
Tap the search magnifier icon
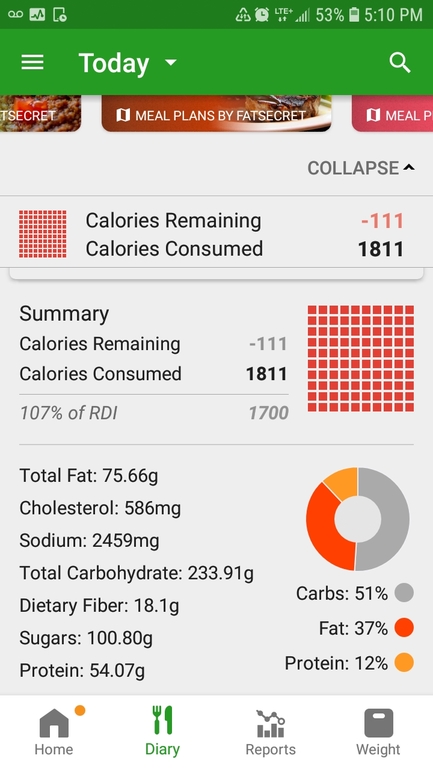(400, 63)
